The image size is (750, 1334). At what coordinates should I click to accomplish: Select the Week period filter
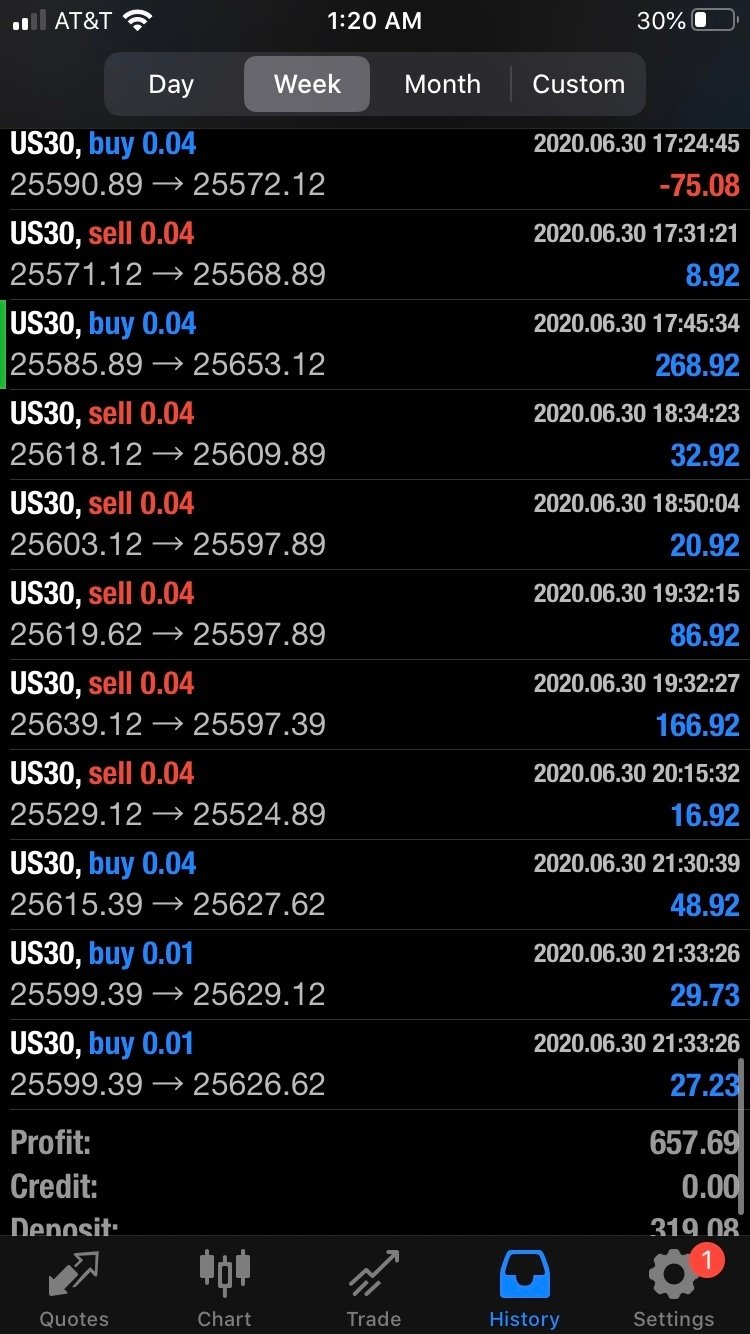tap(307, 84)
